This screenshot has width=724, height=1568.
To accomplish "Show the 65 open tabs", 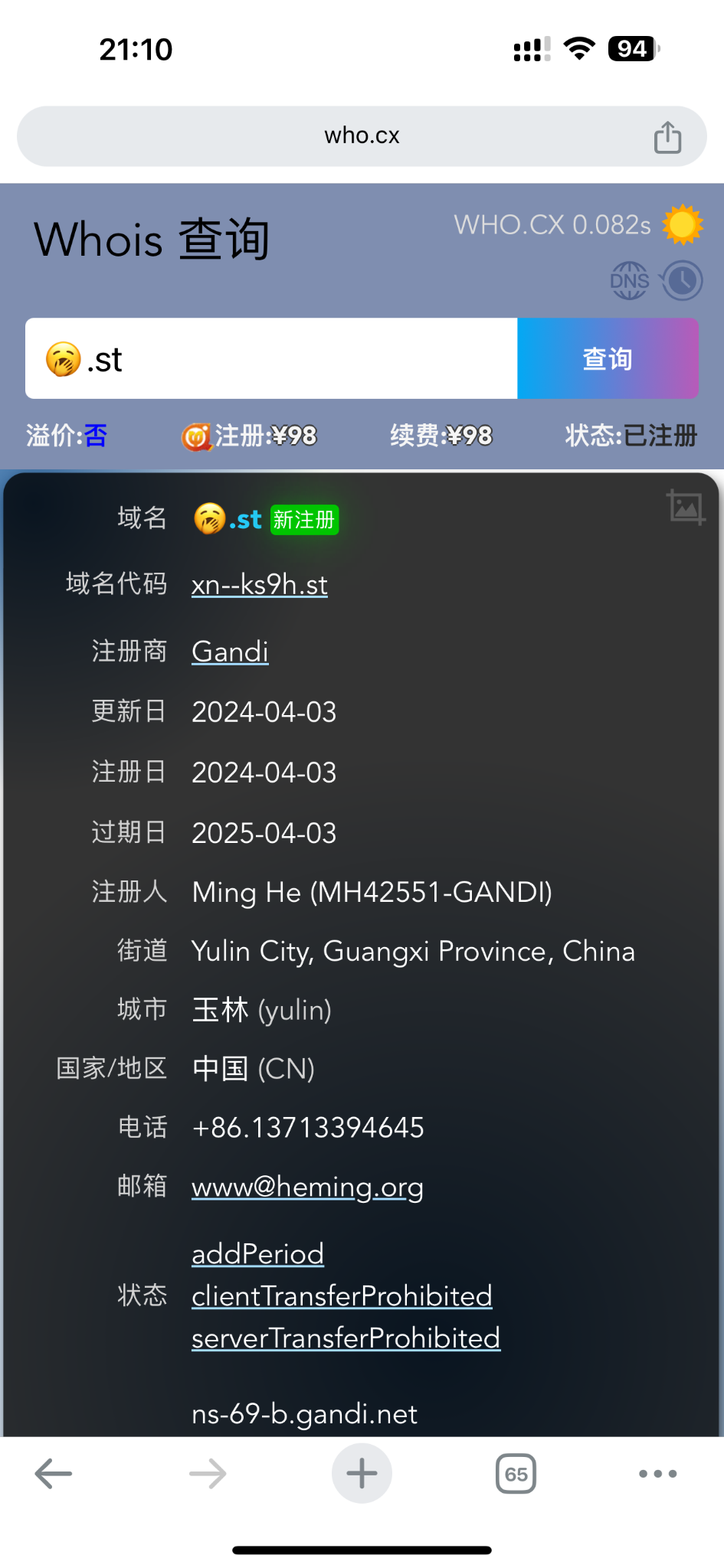I will [516, 1474].
